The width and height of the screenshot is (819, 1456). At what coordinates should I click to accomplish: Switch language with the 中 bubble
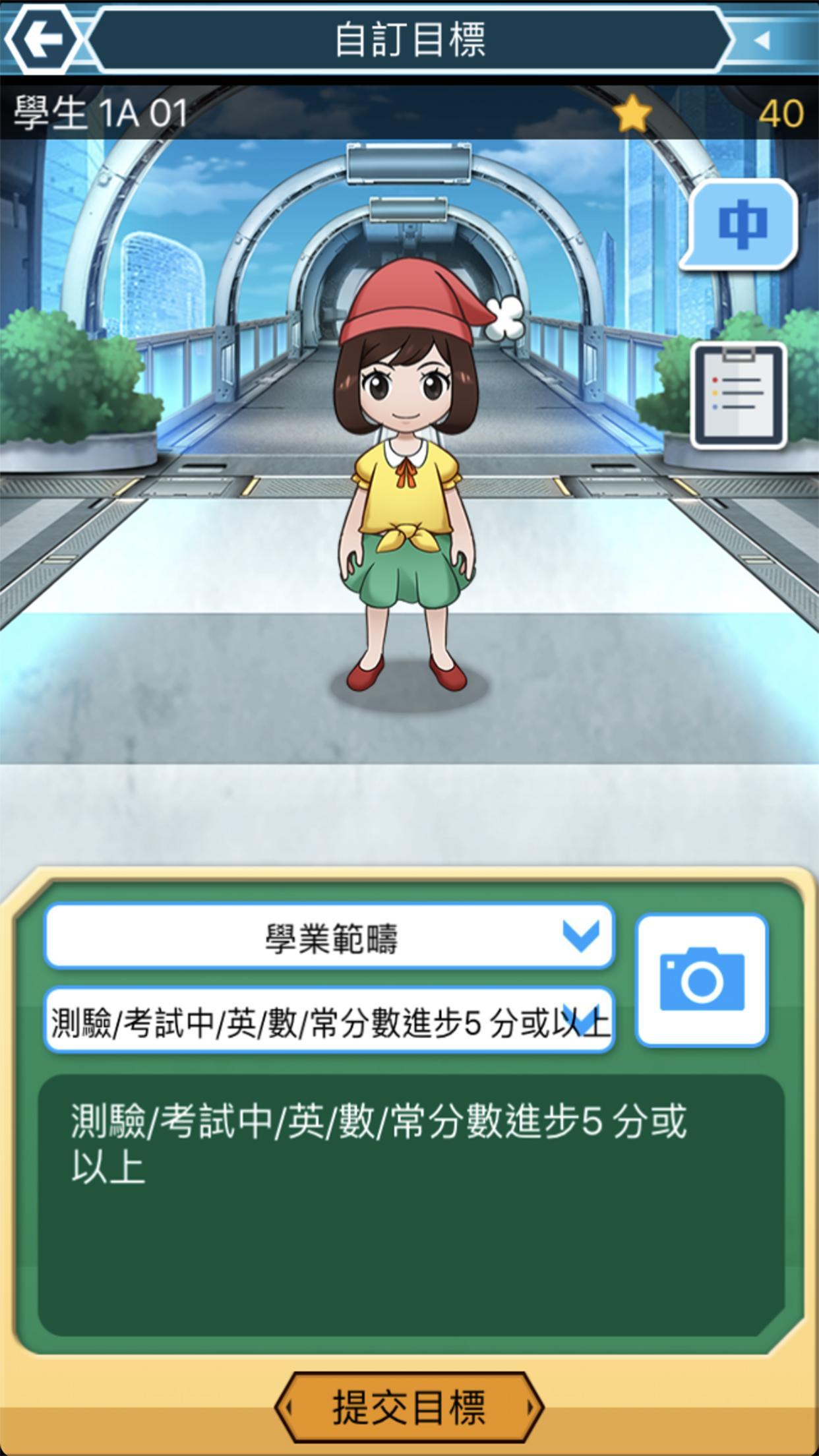pos(741,226)
